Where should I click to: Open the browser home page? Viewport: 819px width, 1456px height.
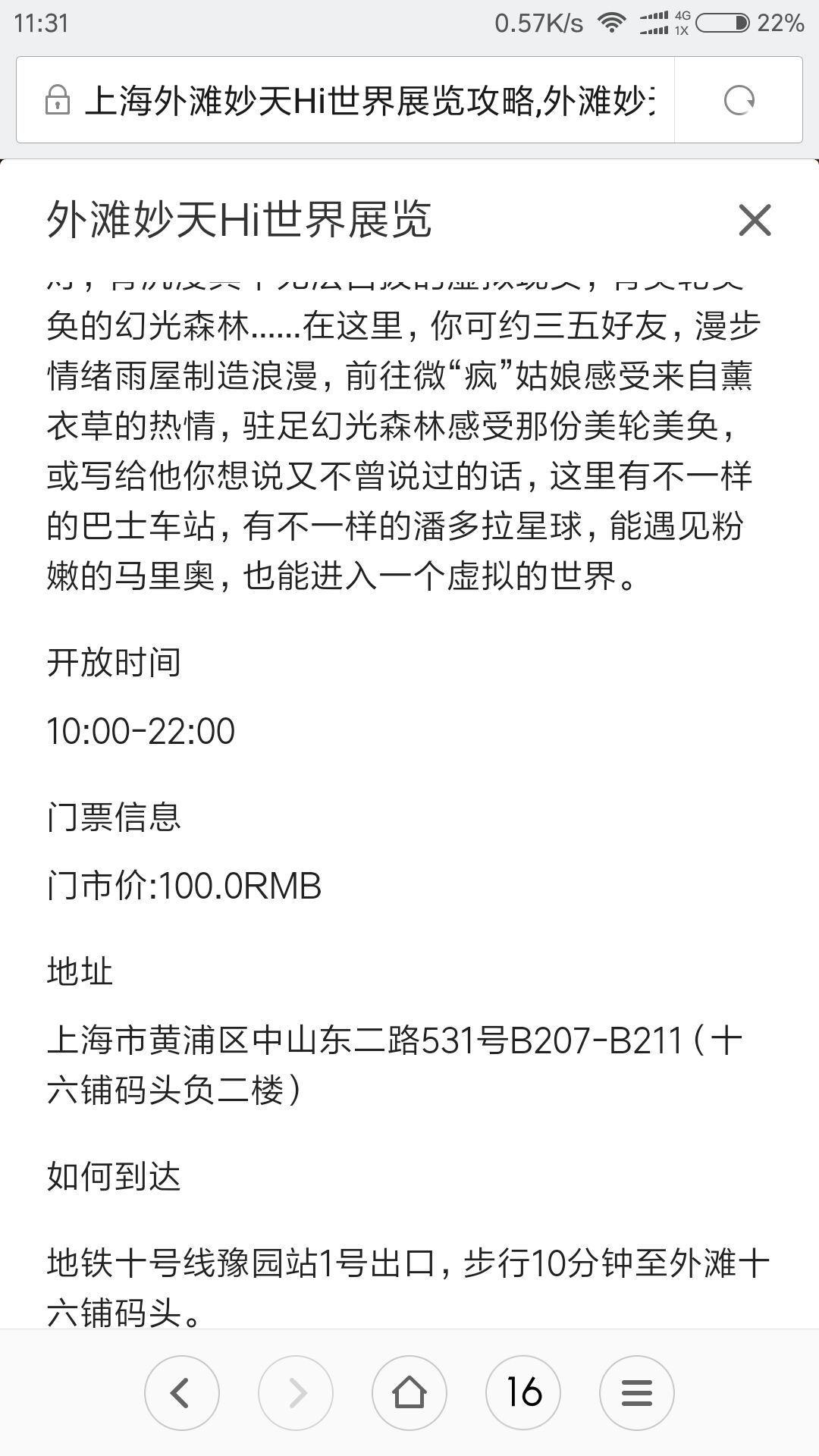[x=409, y=1392]
